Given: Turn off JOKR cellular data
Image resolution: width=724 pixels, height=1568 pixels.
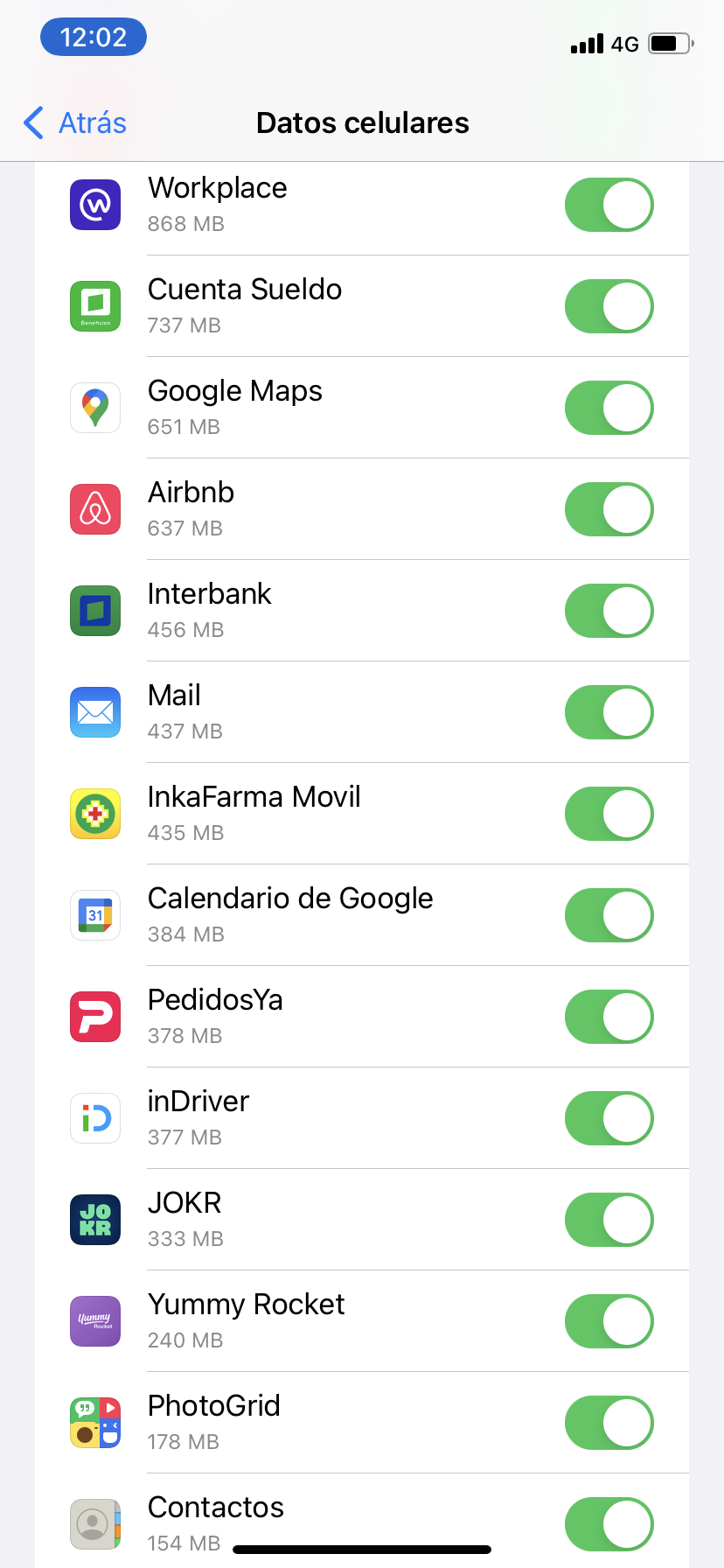Looking at the screenshot, I should (x=609, y=1220).
